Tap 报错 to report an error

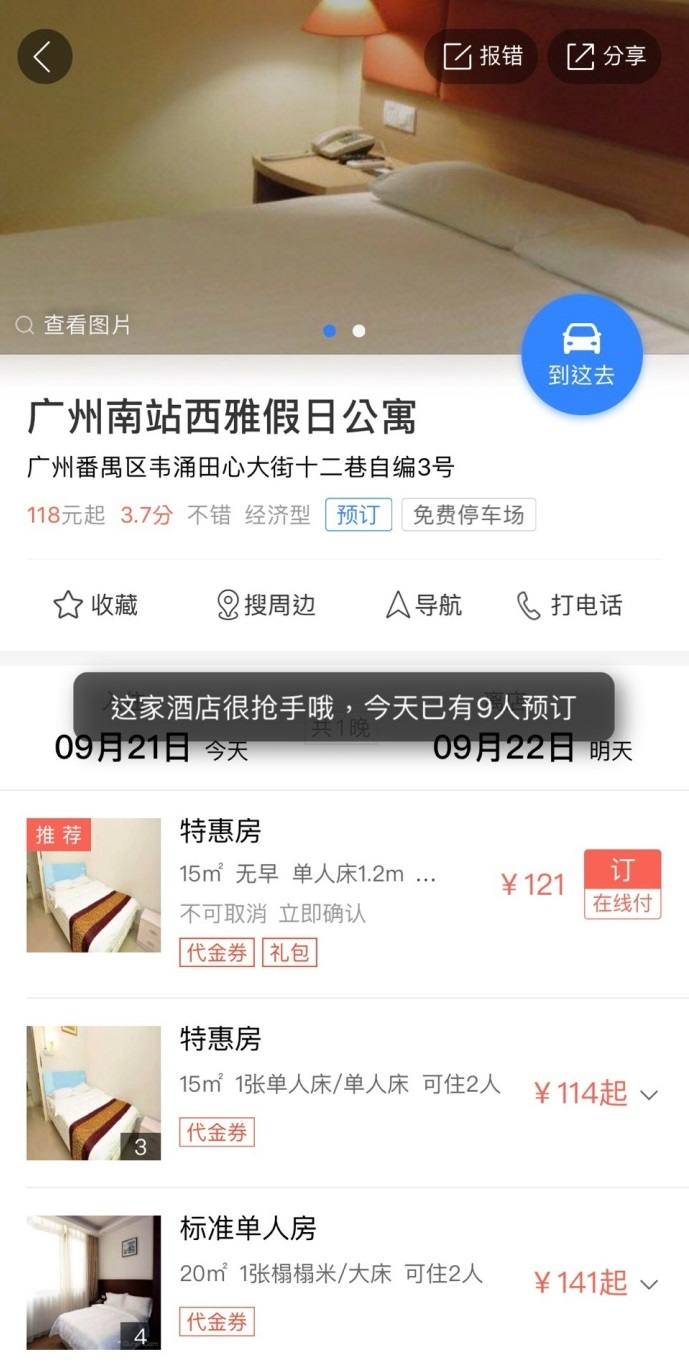[481, 56]
